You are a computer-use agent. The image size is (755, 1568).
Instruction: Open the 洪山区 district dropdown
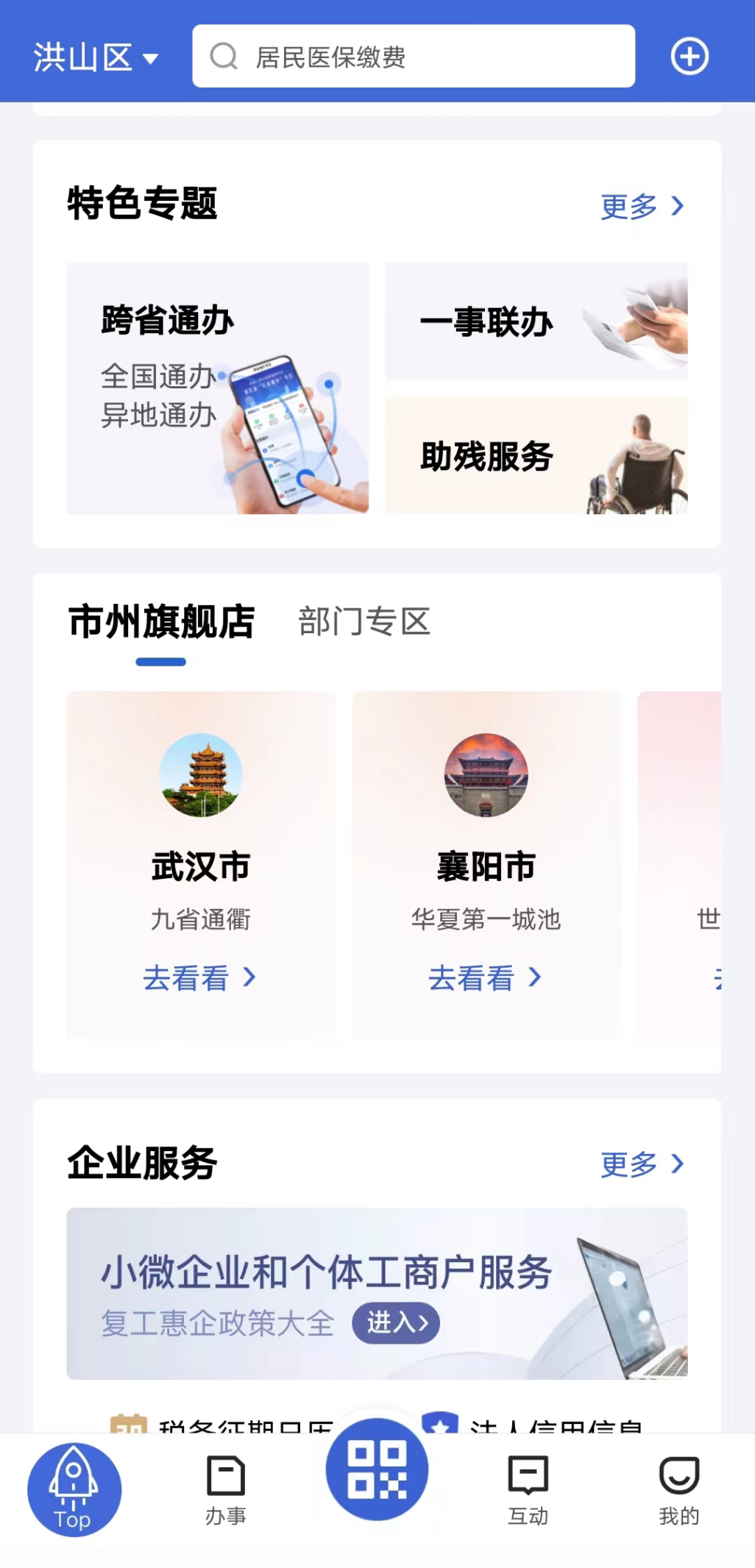coord(96,57)
